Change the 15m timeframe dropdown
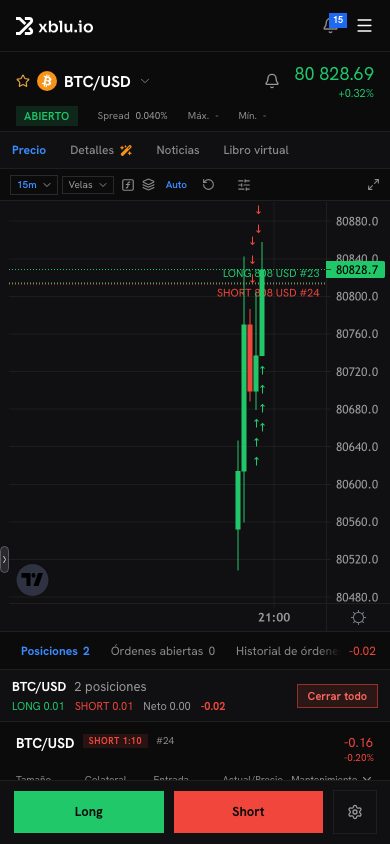This screenshot has height=844, width=390. coord(33,185)
